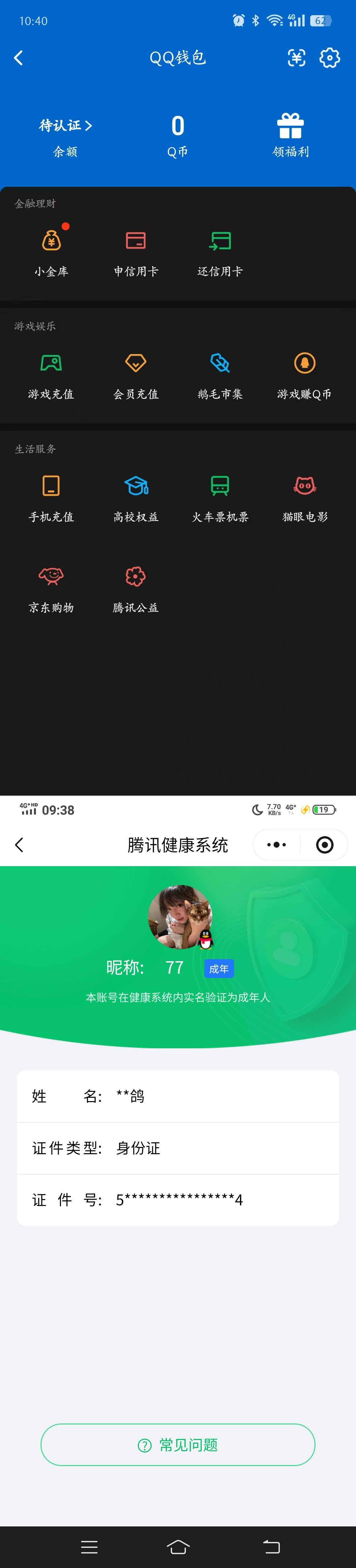Select 还信用卡 repayment

pyautogui.click(x=220, y=252)
